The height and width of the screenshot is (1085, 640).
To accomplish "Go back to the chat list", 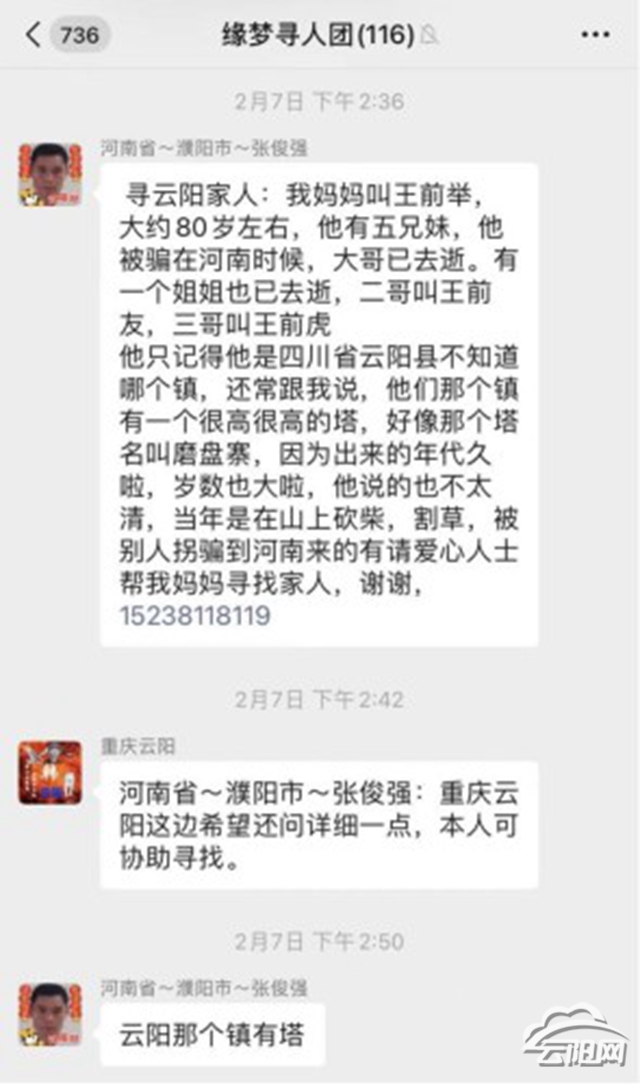I will point(35,35).
